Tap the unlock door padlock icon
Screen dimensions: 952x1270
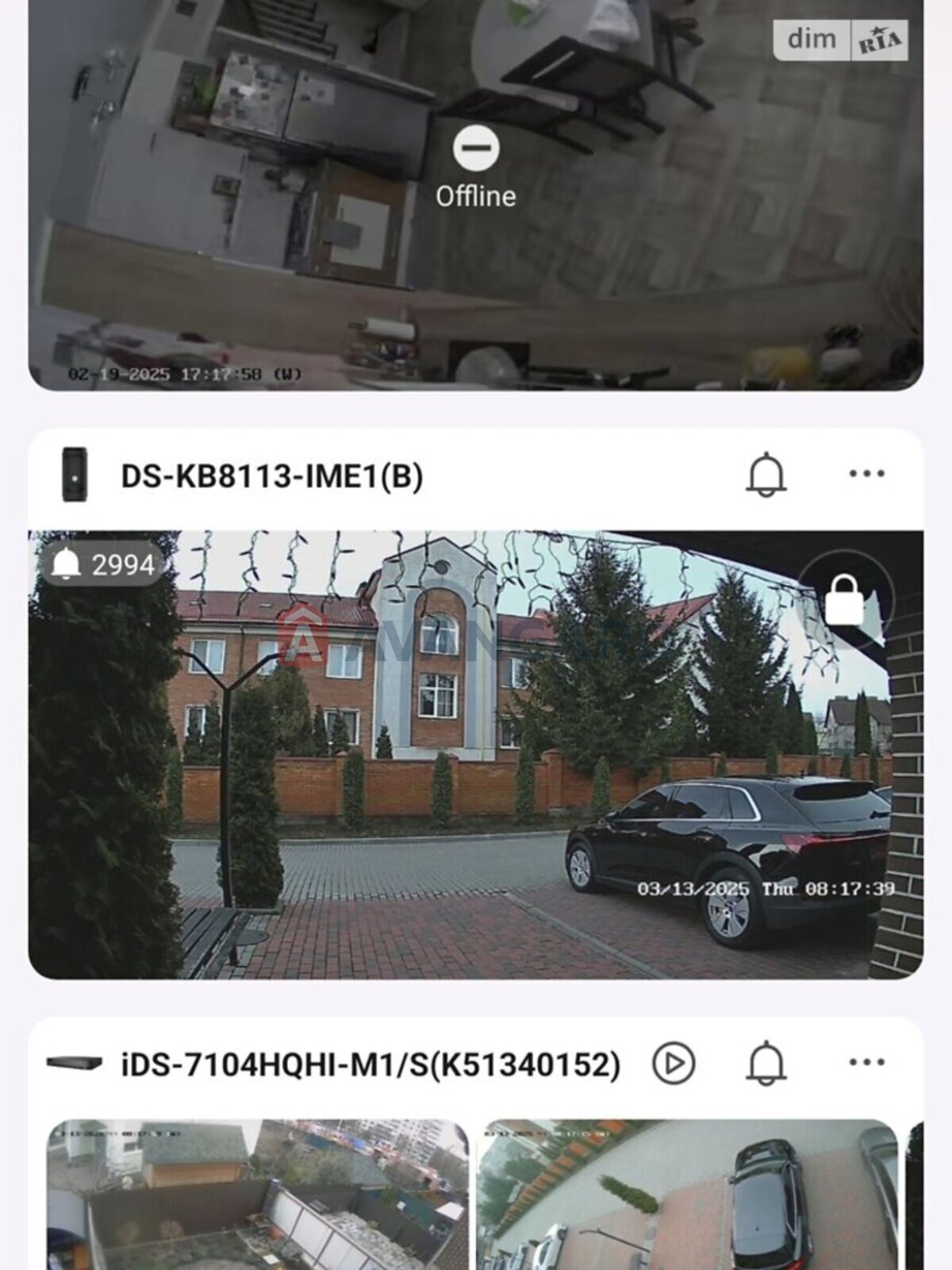[x=845, y=600]
